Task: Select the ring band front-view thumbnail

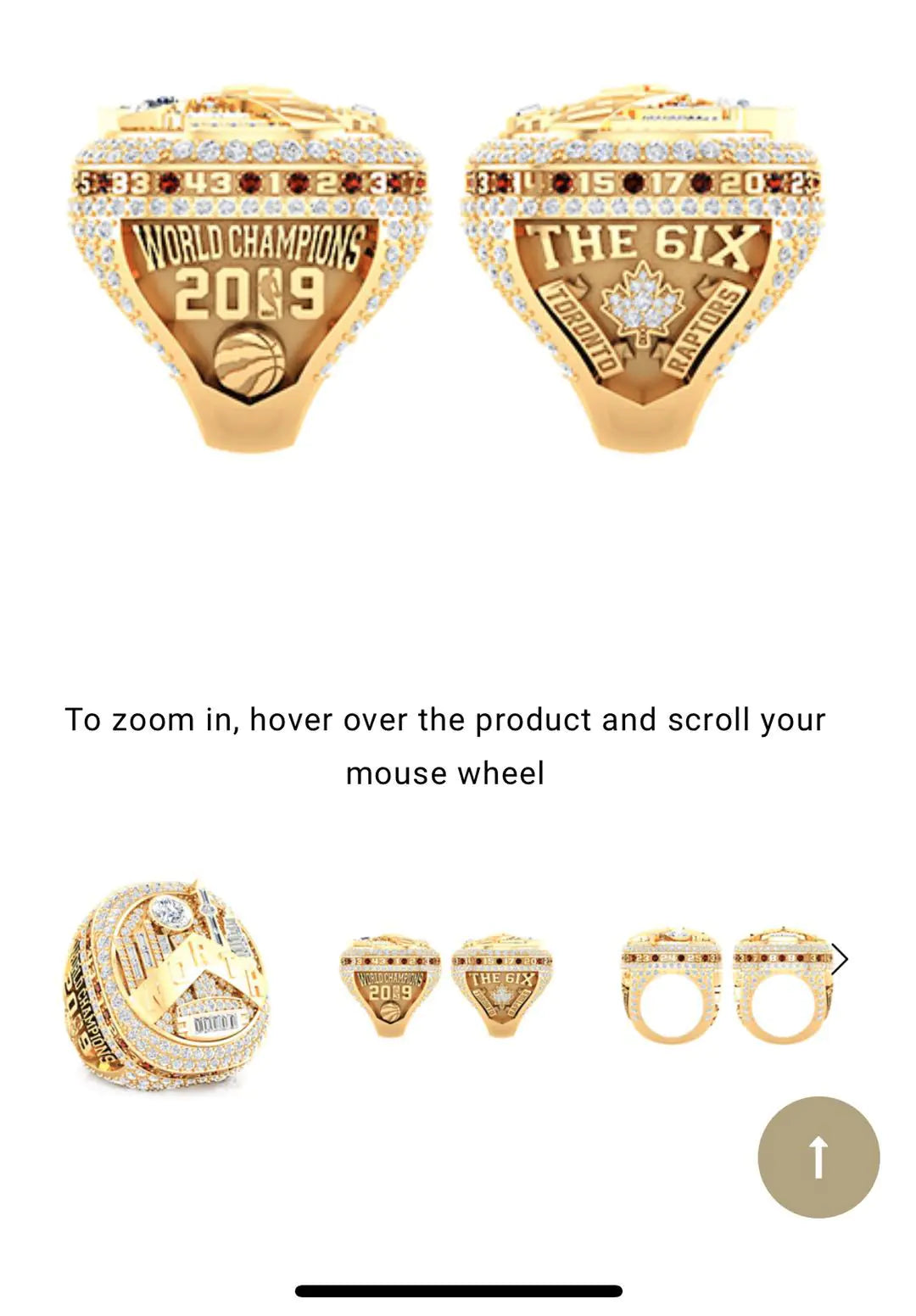Action: coord(725,985)
